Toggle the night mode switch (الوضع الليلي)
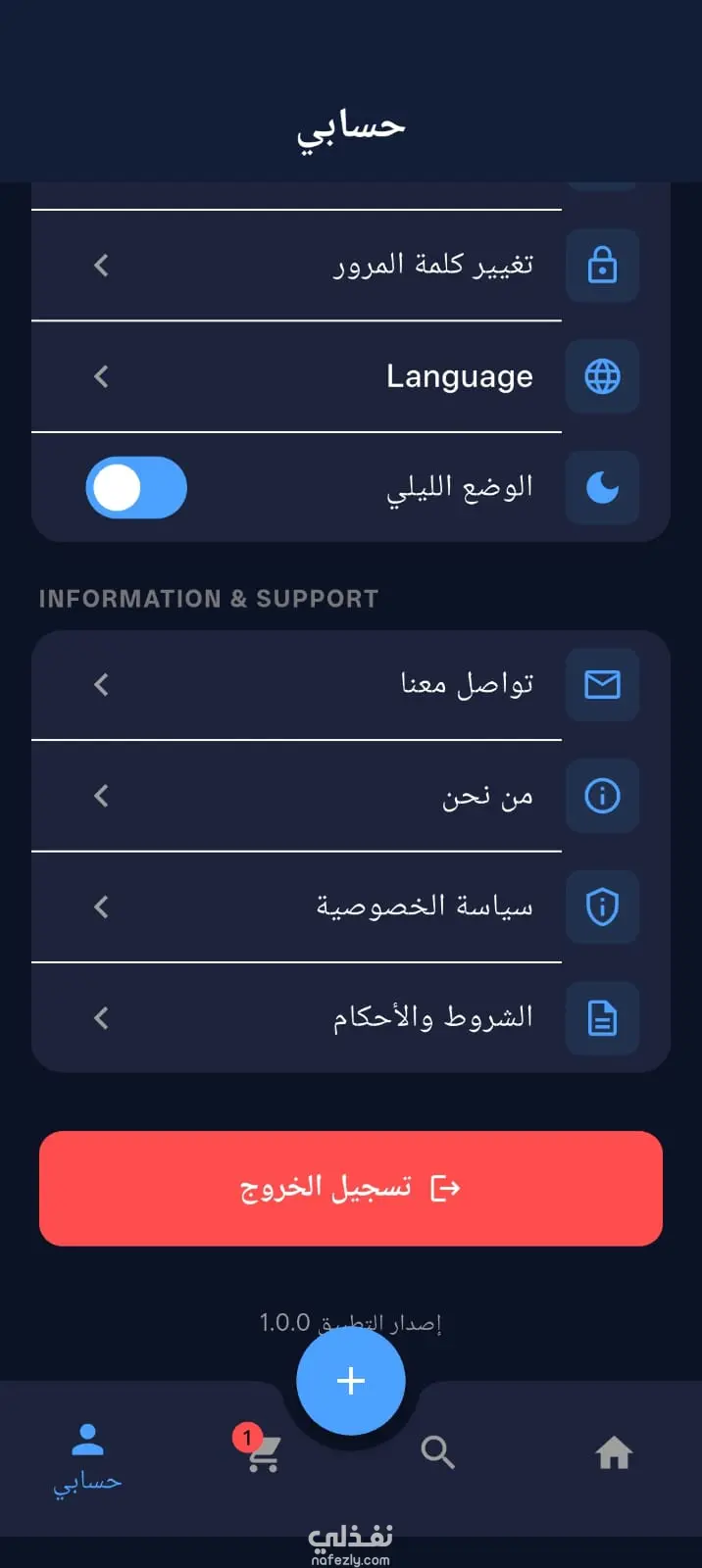702x1568 pixels. pyautogui.click(x=136, y=487)
